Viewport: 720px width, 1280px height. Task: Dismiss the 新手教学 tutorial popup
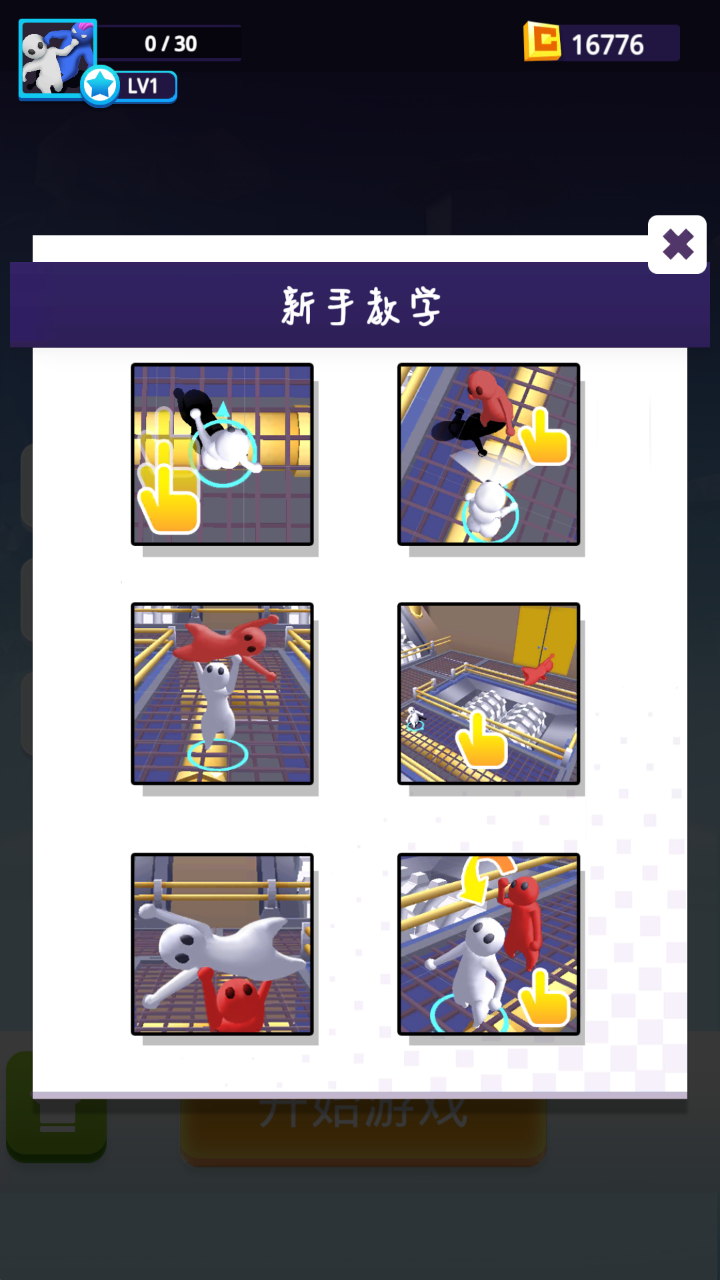tap(677, 244)
